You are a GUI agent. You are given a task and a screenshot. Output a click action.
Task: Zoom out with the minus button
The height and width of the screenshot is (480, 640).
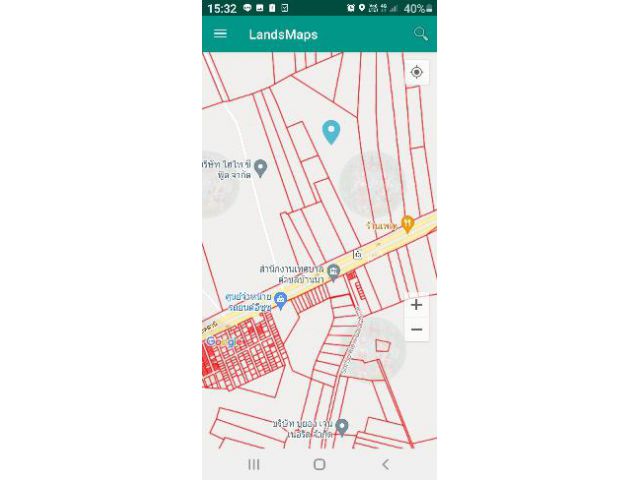417,330
